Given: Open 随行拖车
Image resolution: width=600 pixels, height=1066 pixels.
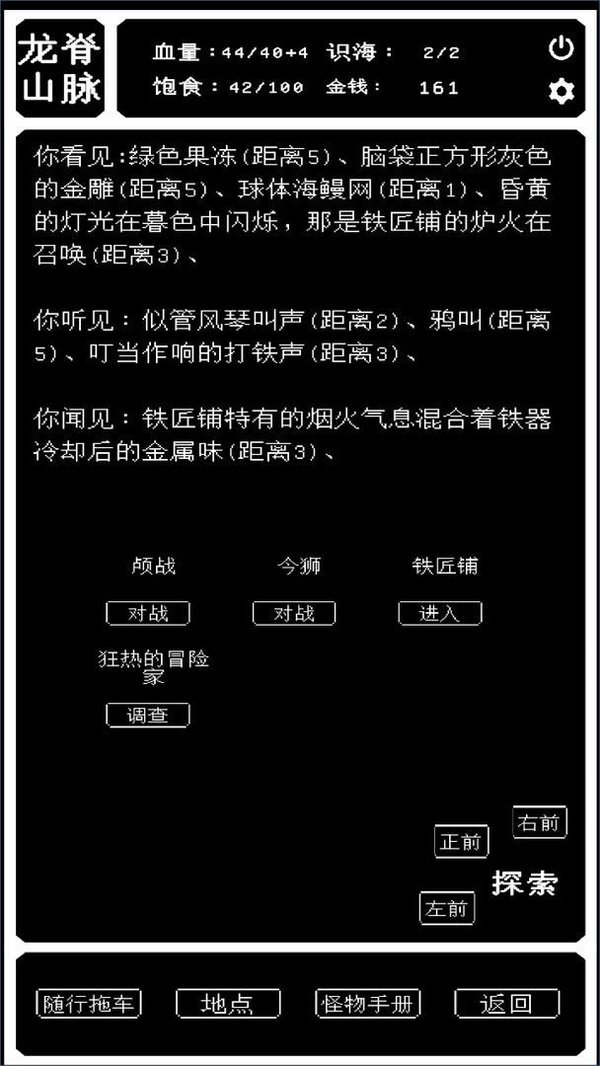Looking at the screenshot, I should pyautogui.click(x=90, y=1003).
